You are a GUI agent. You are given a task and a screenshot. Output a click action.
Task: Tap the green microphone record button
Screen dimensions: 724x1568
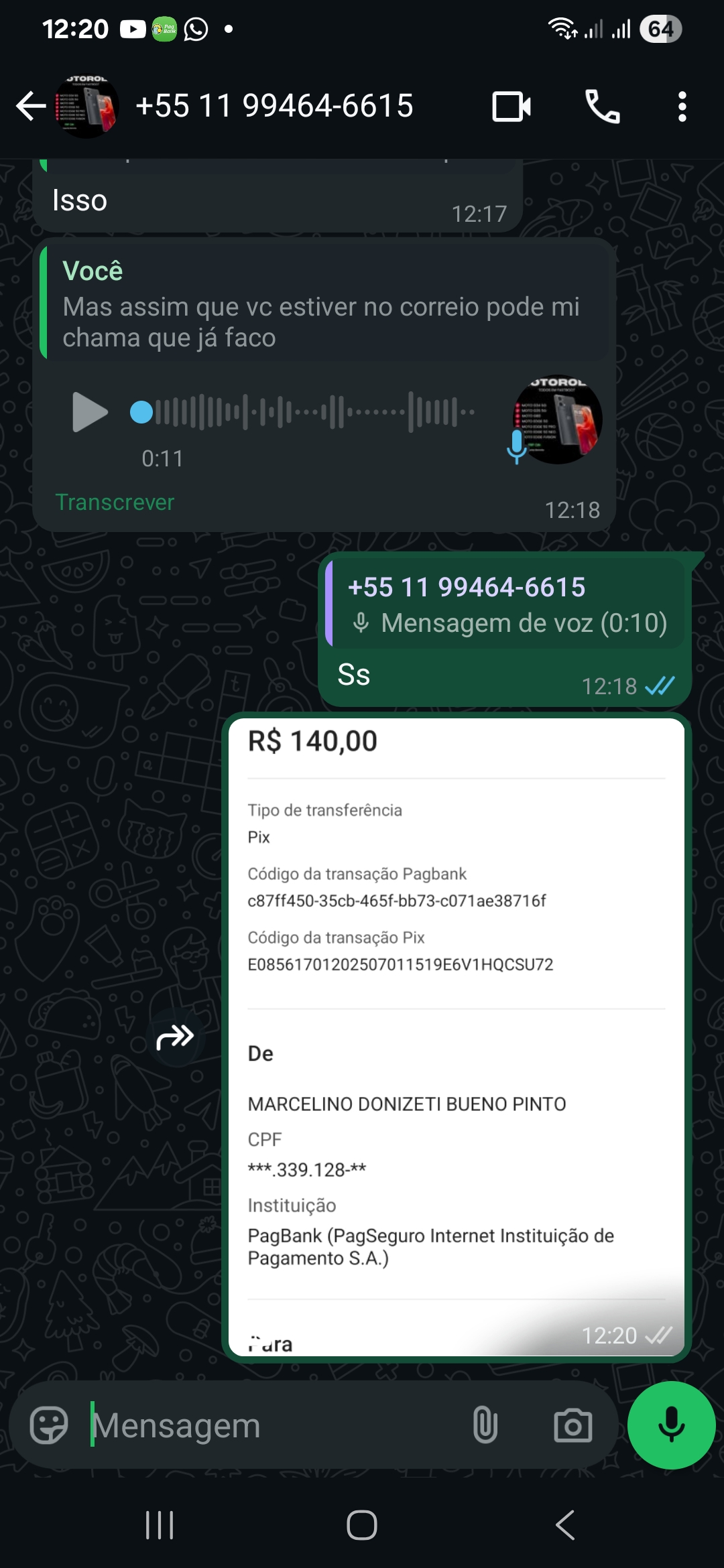coord(671,1425)
